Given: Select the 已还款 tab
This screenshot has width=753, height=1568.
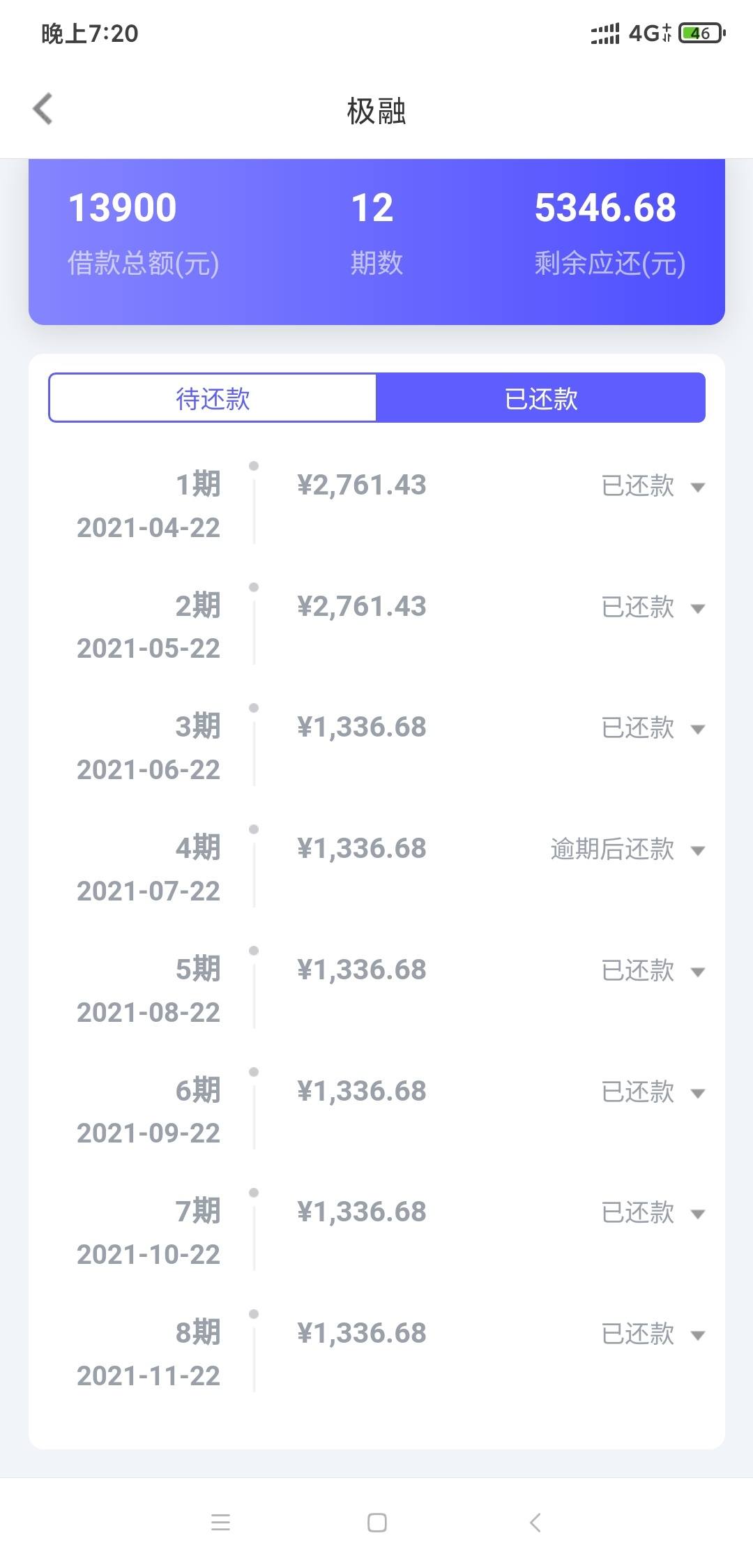Looking at the screenshot, I should tap(541, 398).
